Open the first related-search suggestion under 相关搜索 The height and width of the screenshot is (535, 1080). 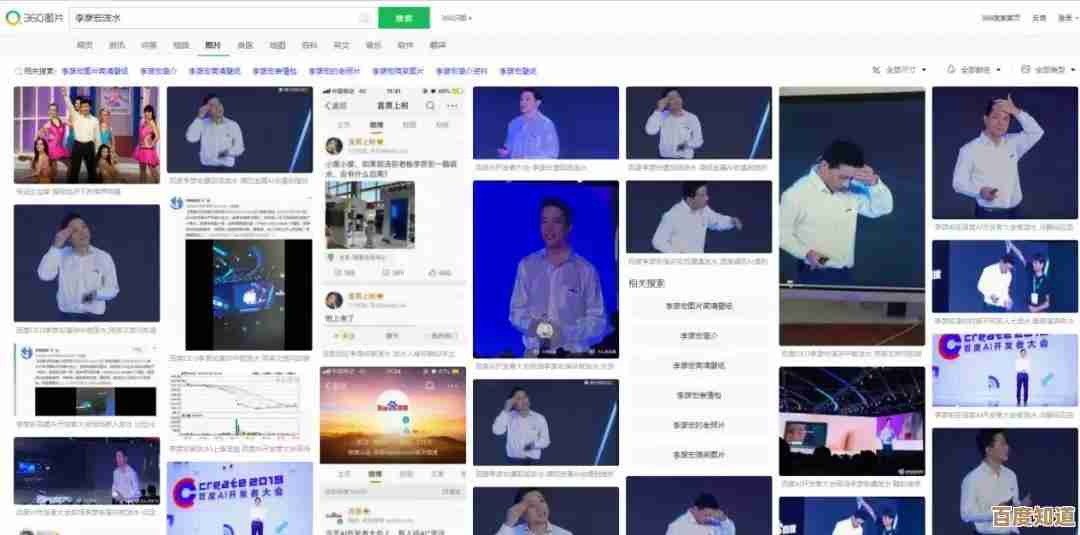coord(699,307)
